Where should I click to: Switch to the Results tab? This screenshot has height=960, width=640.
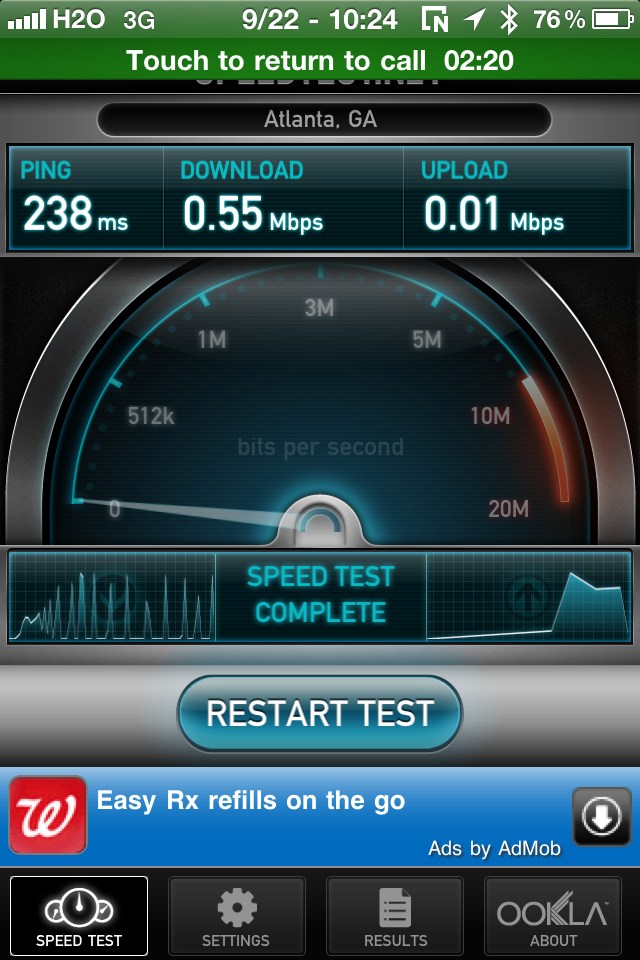tap(395, 917)
